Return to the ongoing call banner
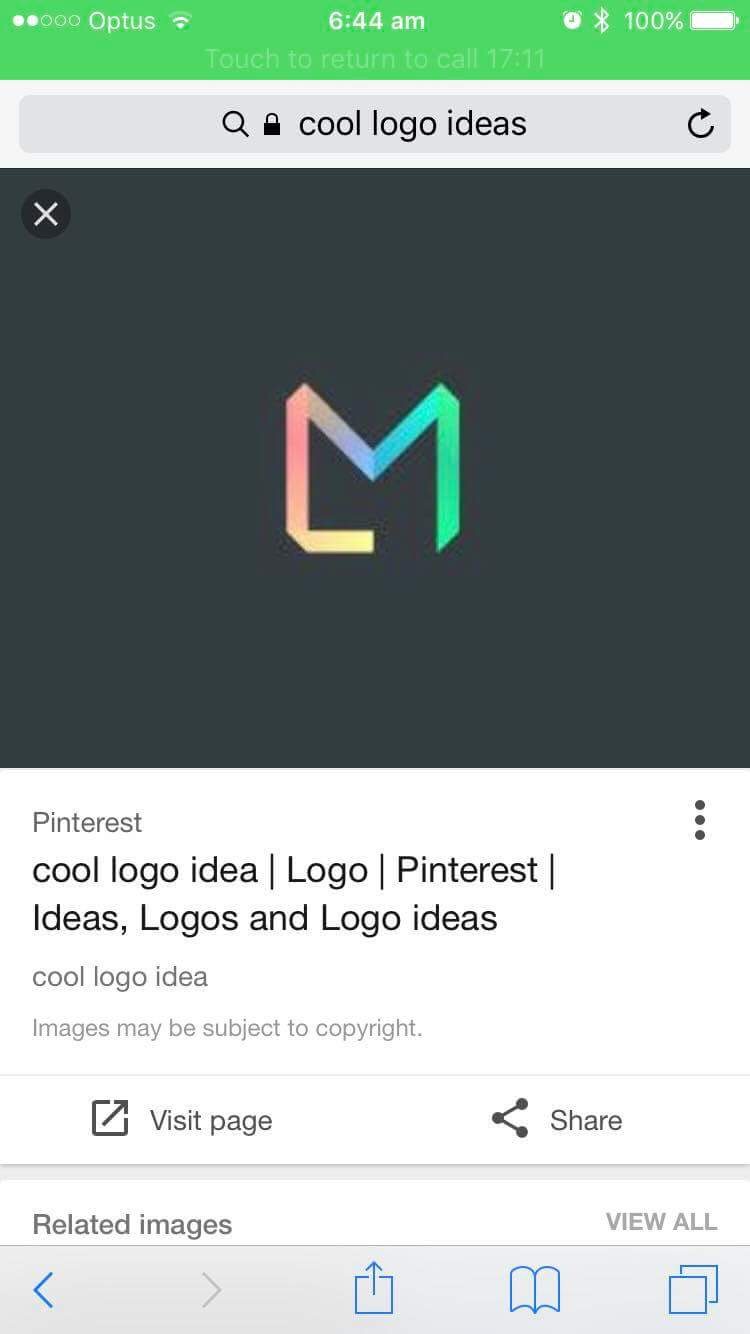This screenshot has height=1334, width=750. pyautogui.click(x=375, y=58)
